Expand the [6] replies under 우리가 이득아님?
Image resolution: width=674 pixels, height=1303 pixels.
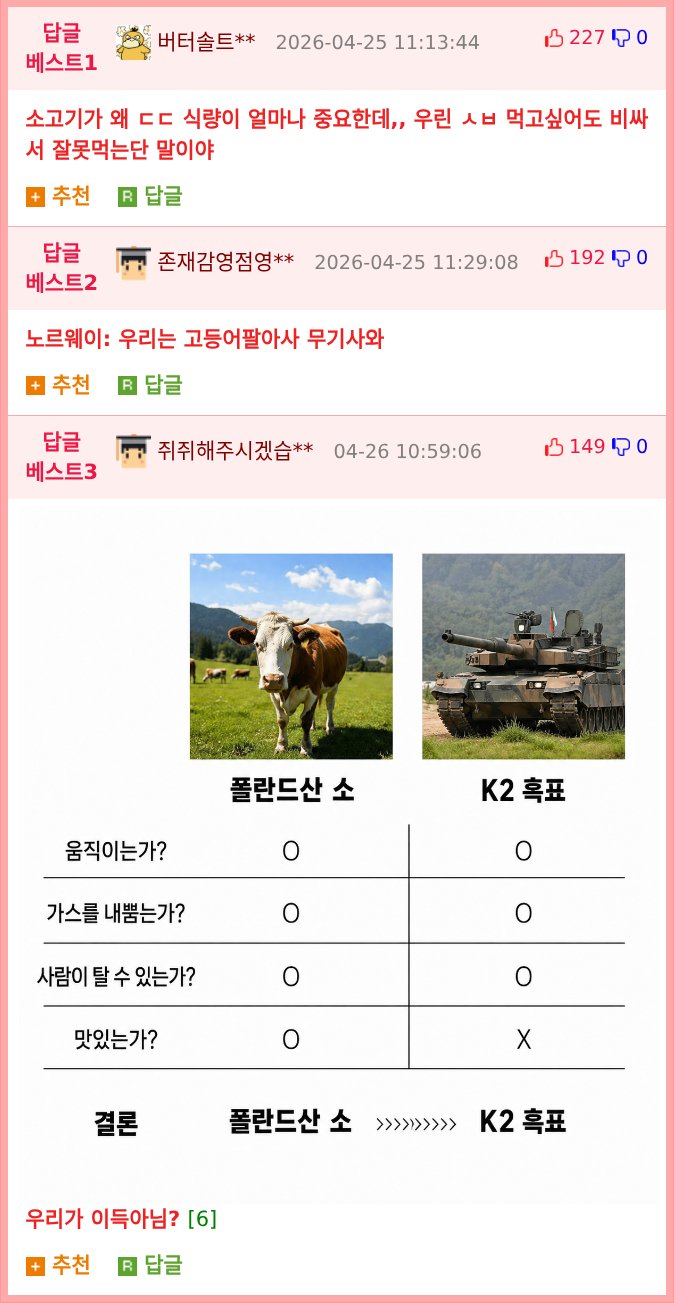(202, 1219)
